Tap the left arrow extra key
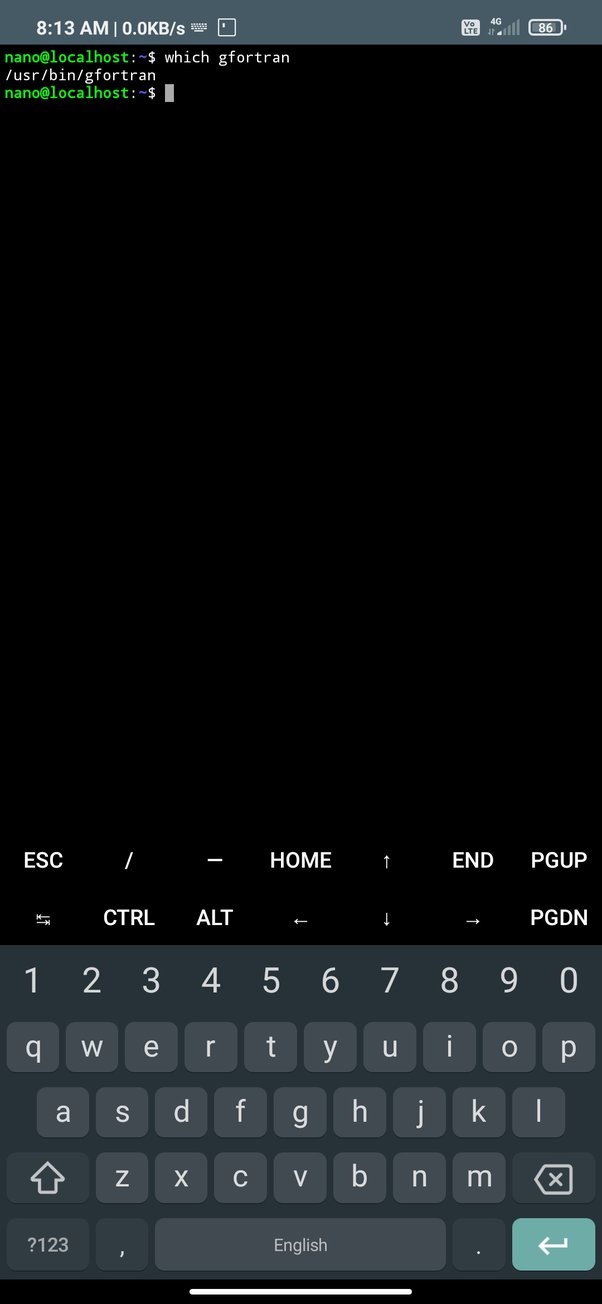The width and height of the screenshot is (602, 1304). click(301, 918)
